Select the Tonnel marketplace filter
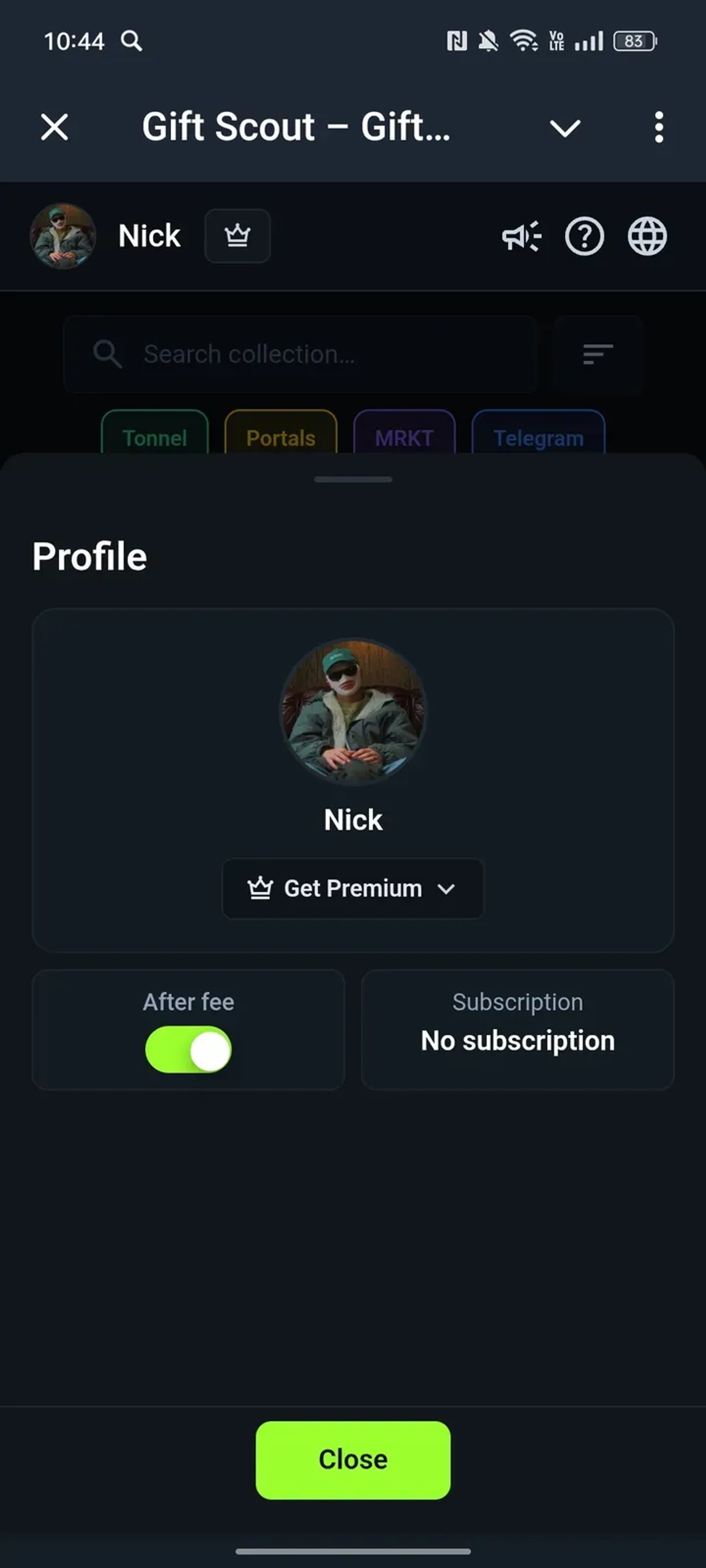 (x=154, y=438)
